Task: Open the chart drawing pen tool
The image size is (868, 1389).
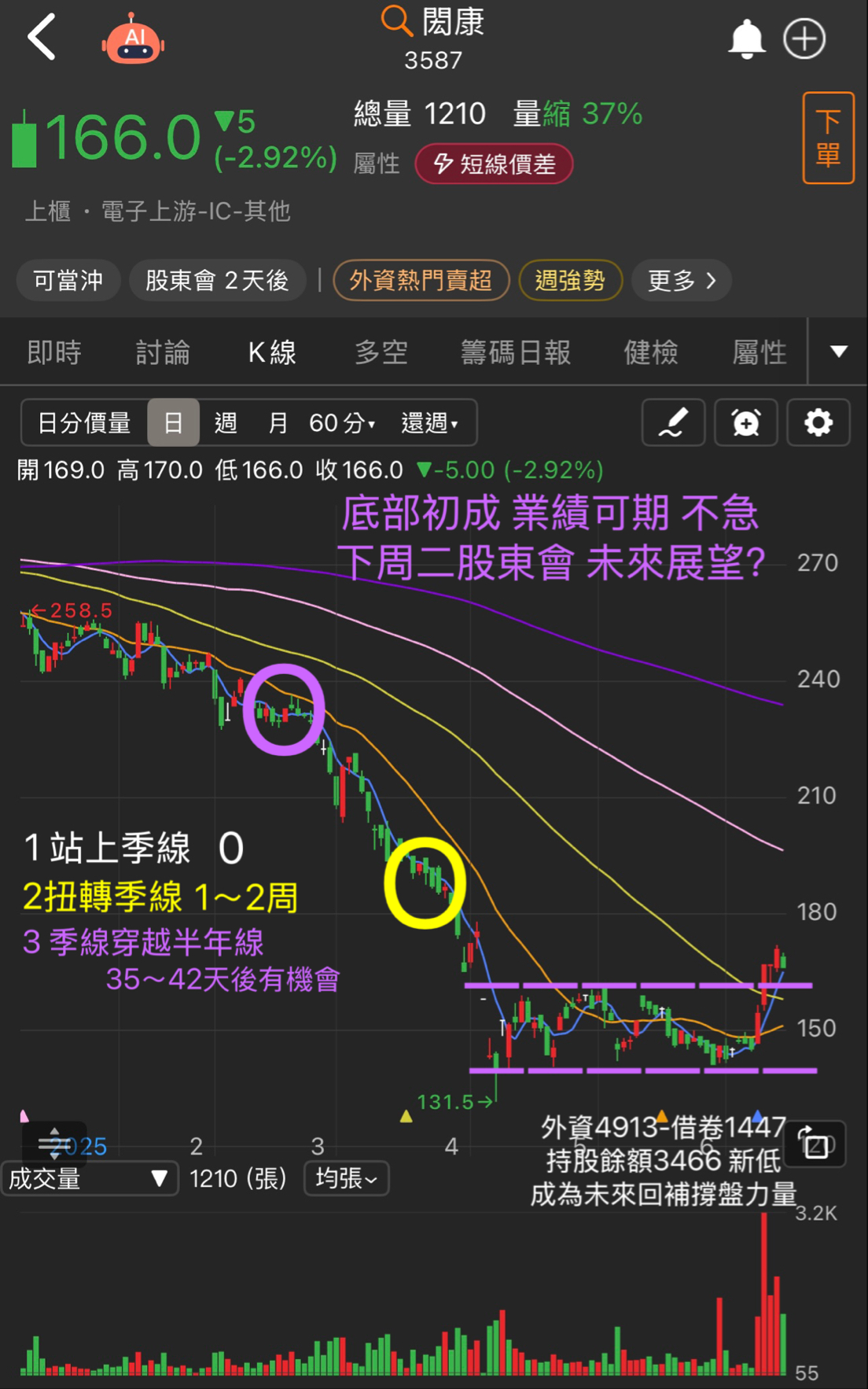Action: [x=673, y=423]
